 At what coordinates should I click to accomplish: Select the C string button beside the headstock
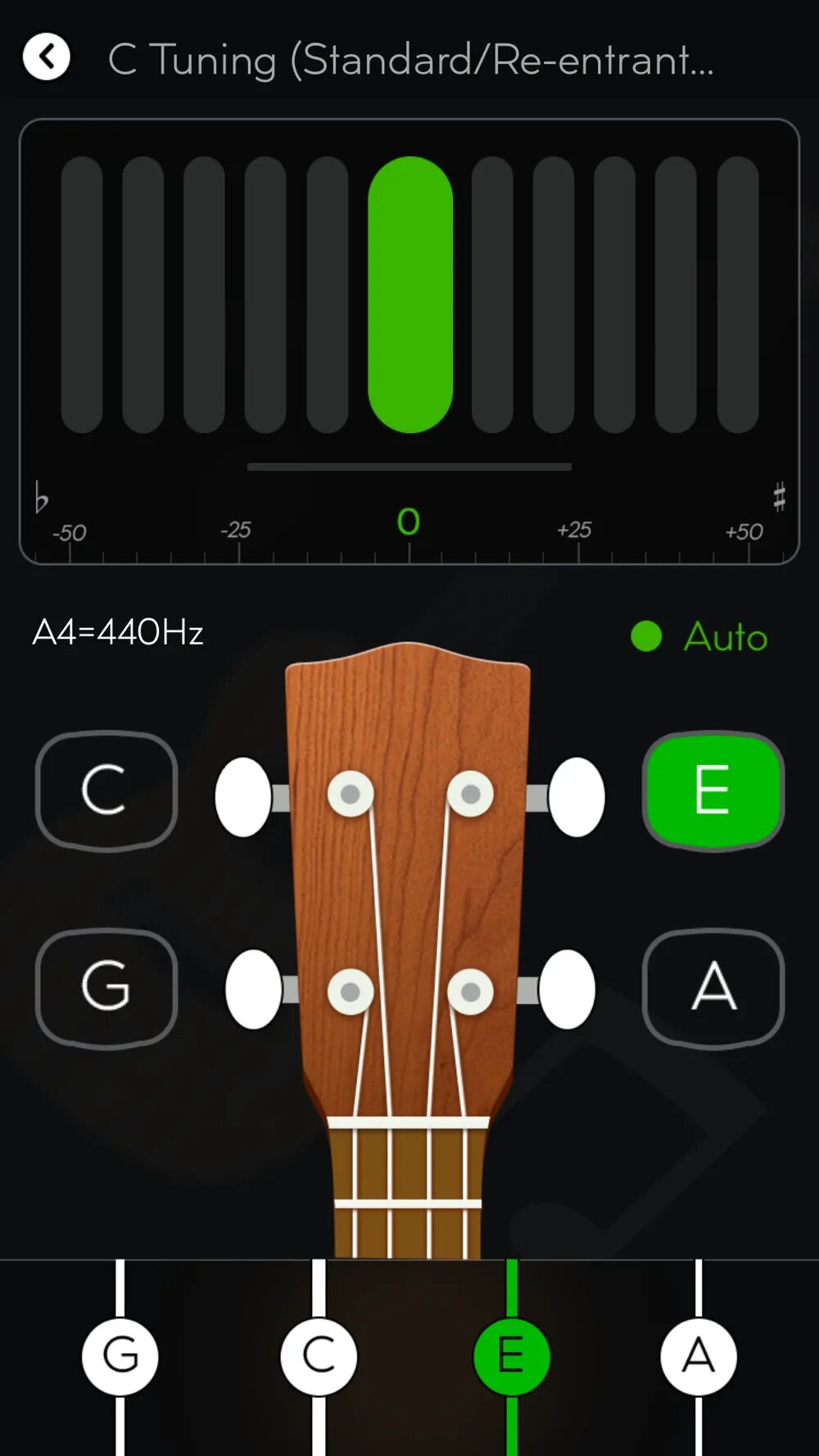point(106,791)
